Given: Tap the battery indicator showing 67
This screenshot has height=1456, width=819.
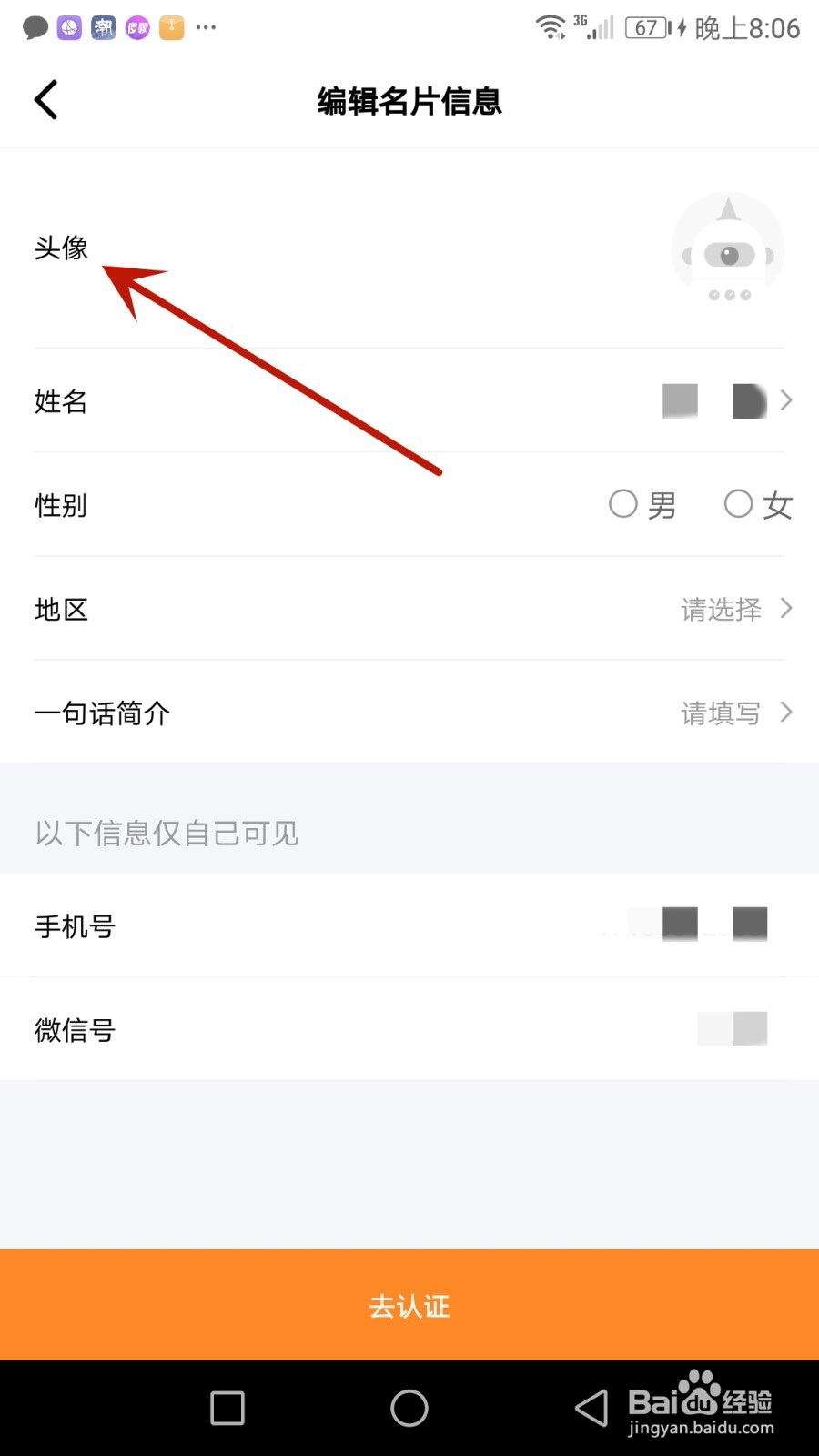Looking at the screenshot, I should click(x=647, y=27).
